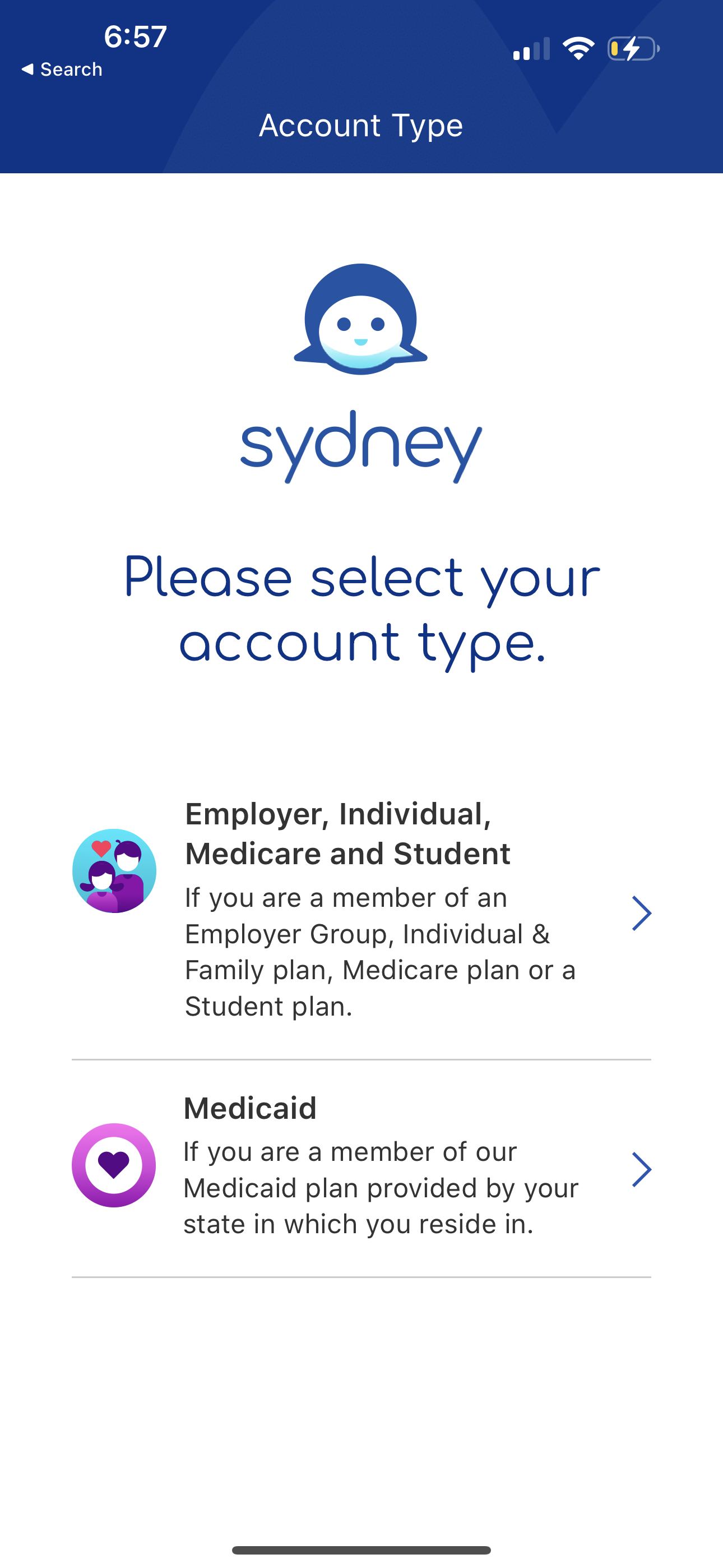This screenshot has height=1568, width=723.
Task: Return to Search via back button
Action: tap(61, 69)
